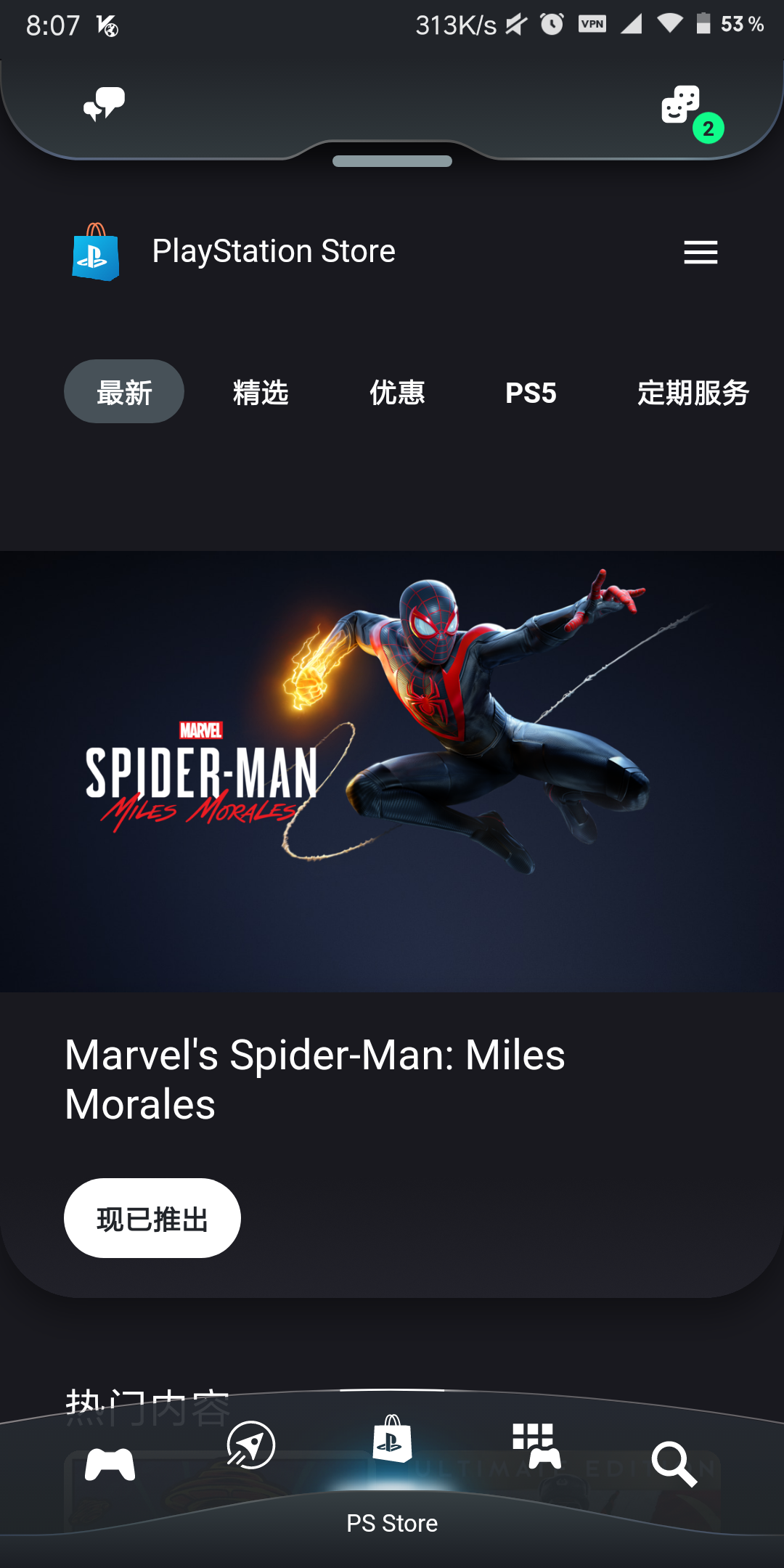784x1568 pixels.
Task: Switch to the 精选 tab
Action: (x=261, y=393)
